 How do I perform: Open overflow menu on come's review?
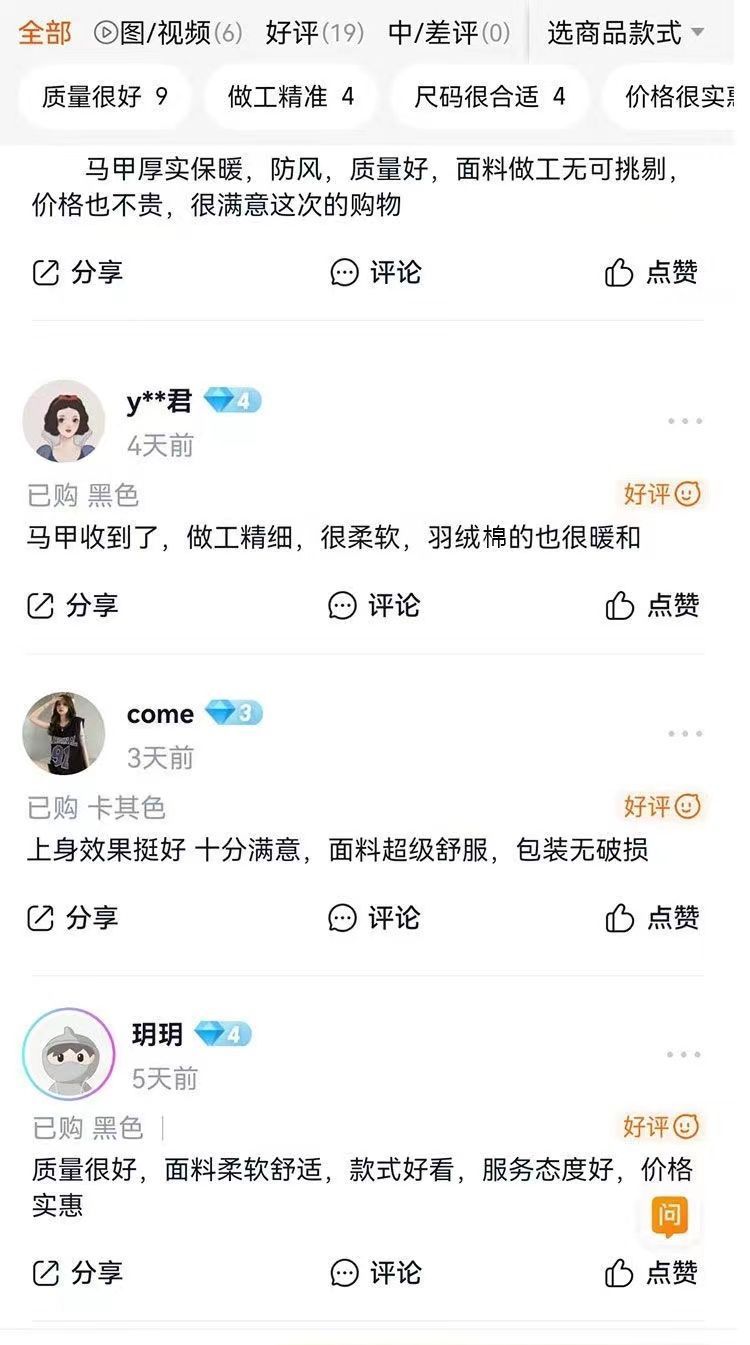click(685, 734)
